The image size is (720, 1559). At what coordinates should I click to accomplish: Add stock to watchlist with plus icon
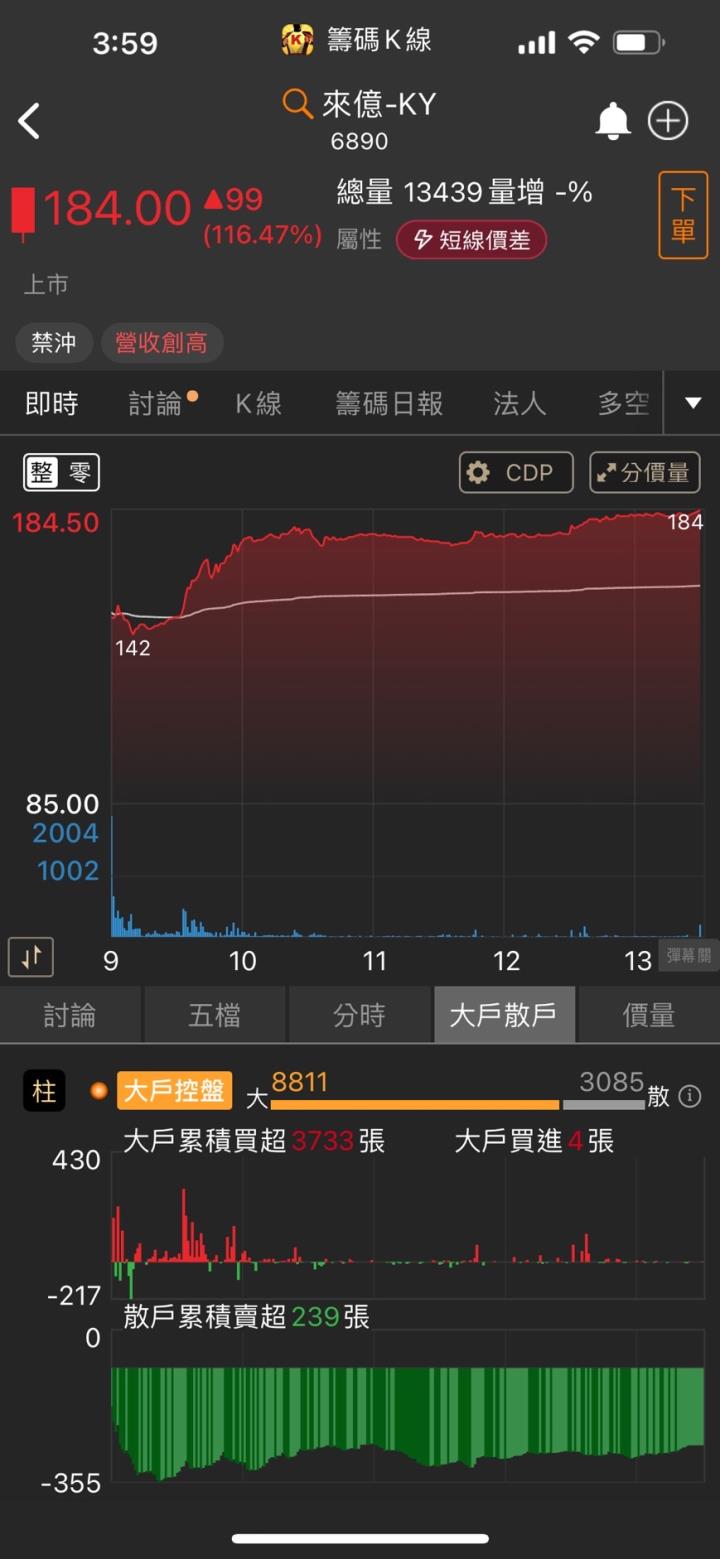coord(667,120)
